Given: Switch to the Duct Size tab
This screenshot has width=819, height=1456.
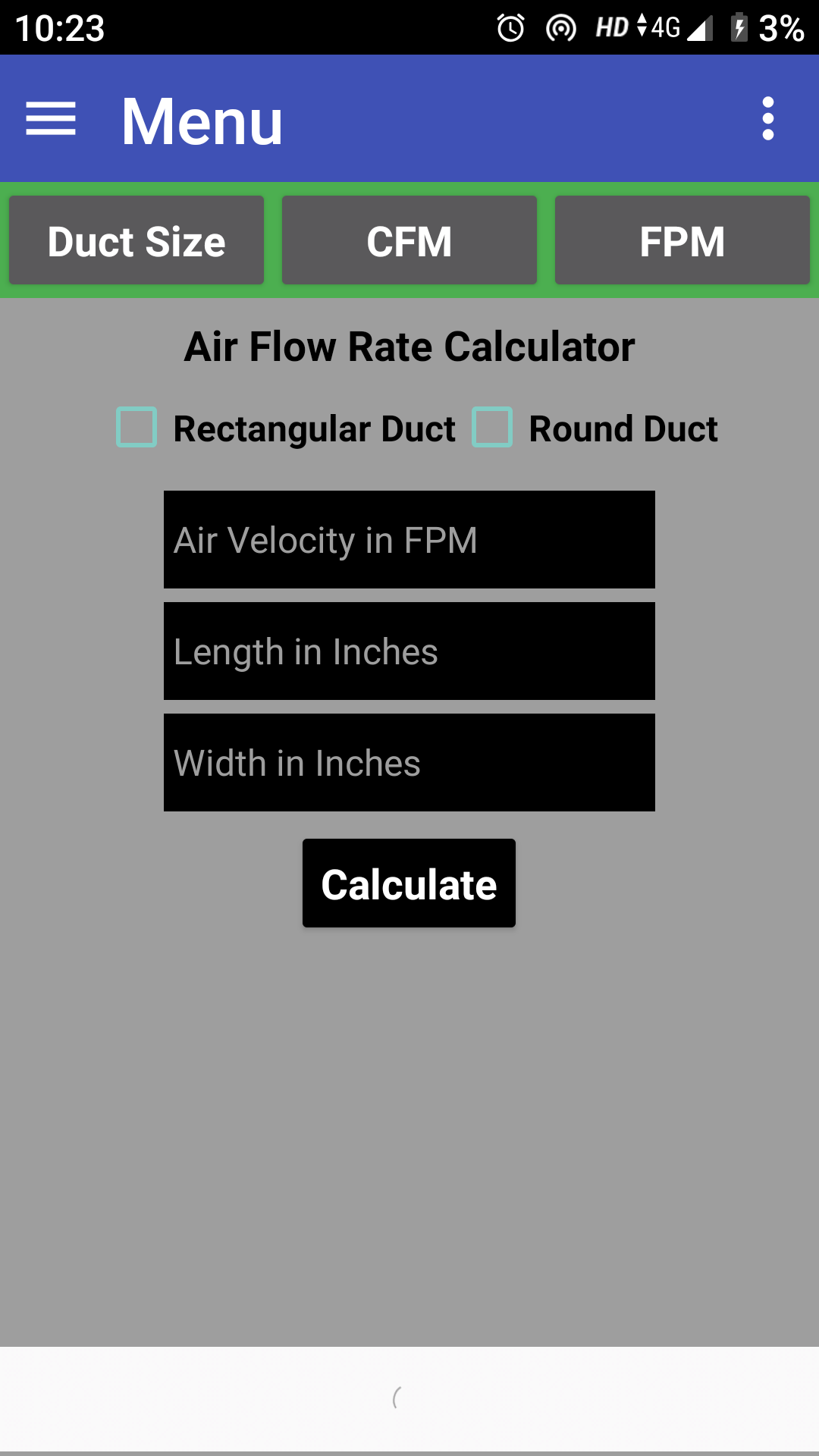Looking at the screenshot, I should 136,240.
